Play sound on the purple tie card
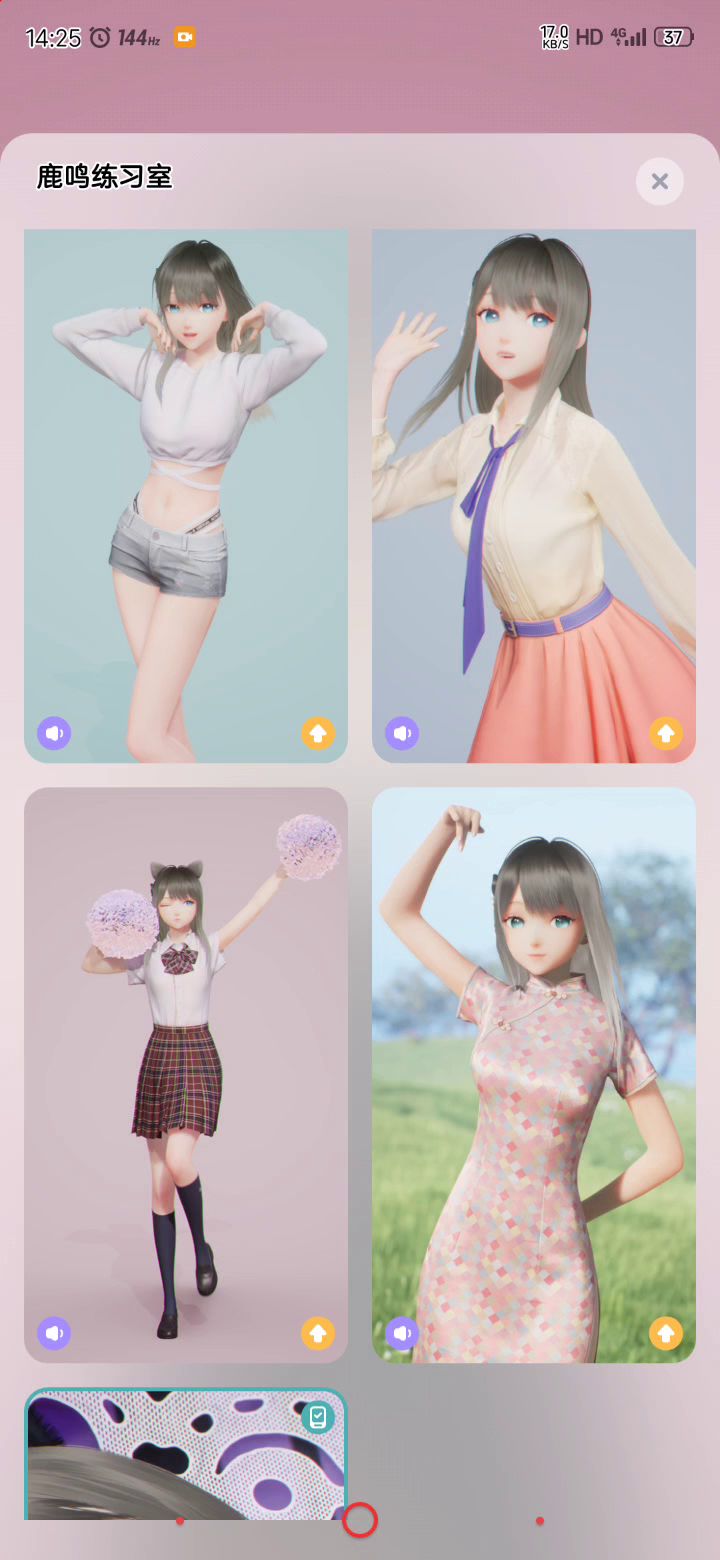The image size is (720, 1560). click(x=402, y=733)
